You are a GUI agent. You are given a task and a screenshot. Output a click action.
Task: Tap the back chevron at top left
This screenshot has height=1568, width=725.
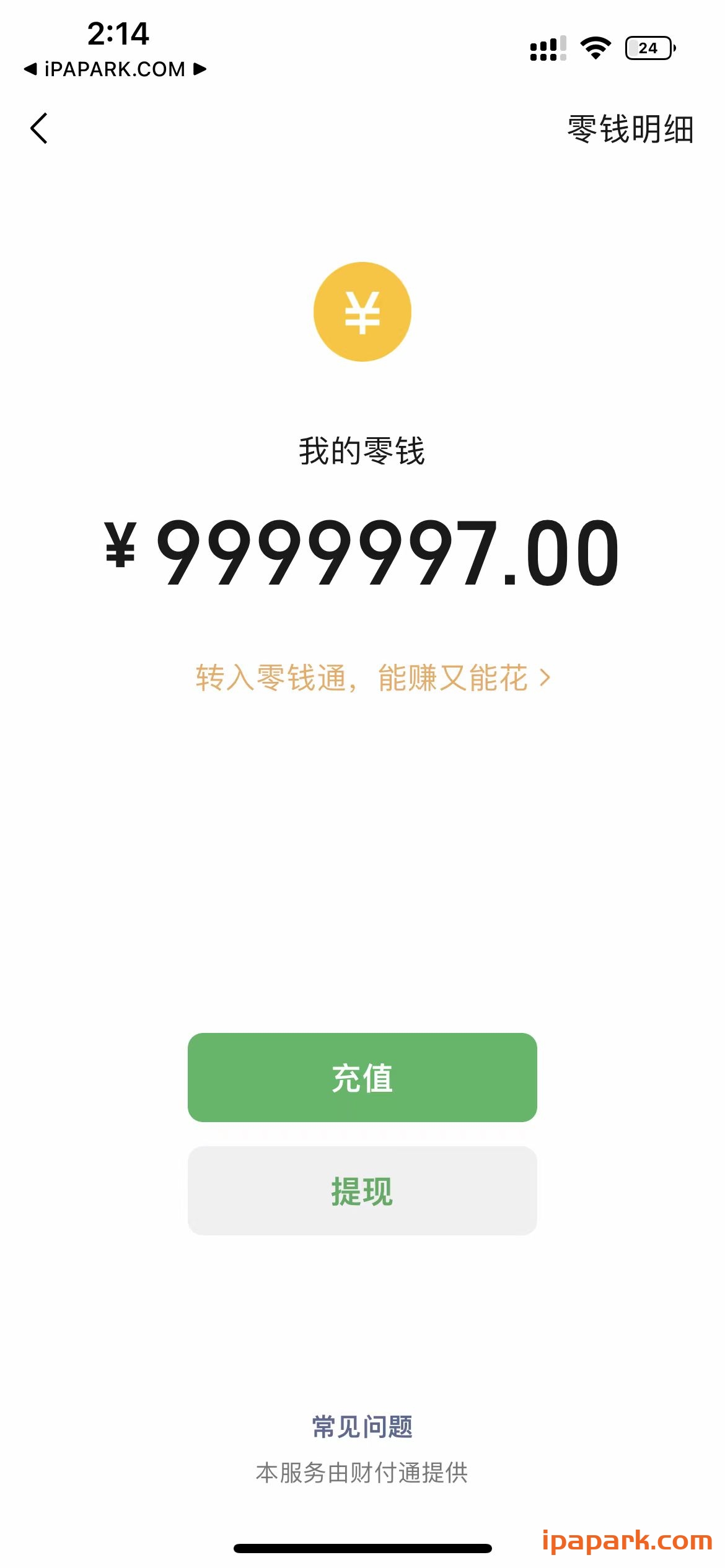click(39, 129)
